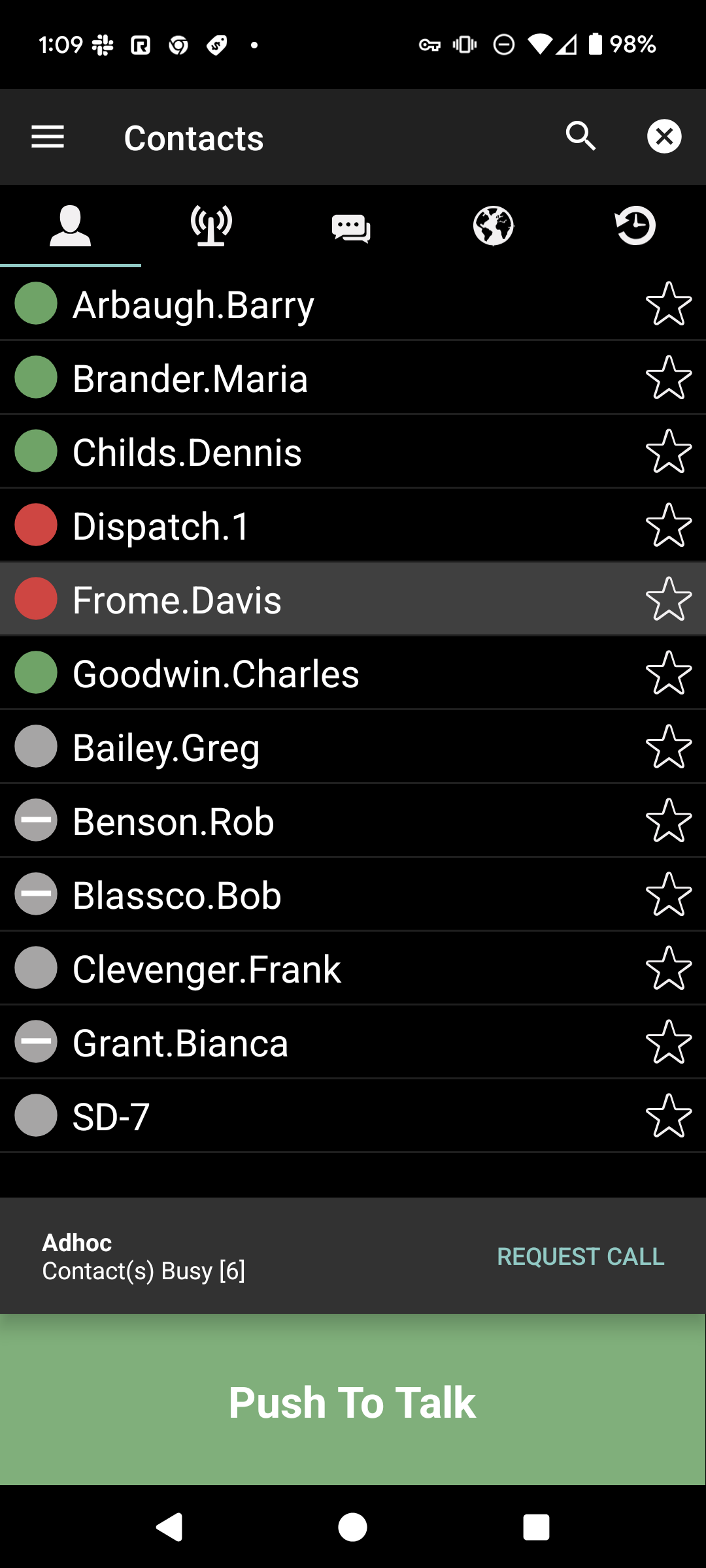
Task: Add Bailey.Greg to favorites
Action: tap(669, 747)
